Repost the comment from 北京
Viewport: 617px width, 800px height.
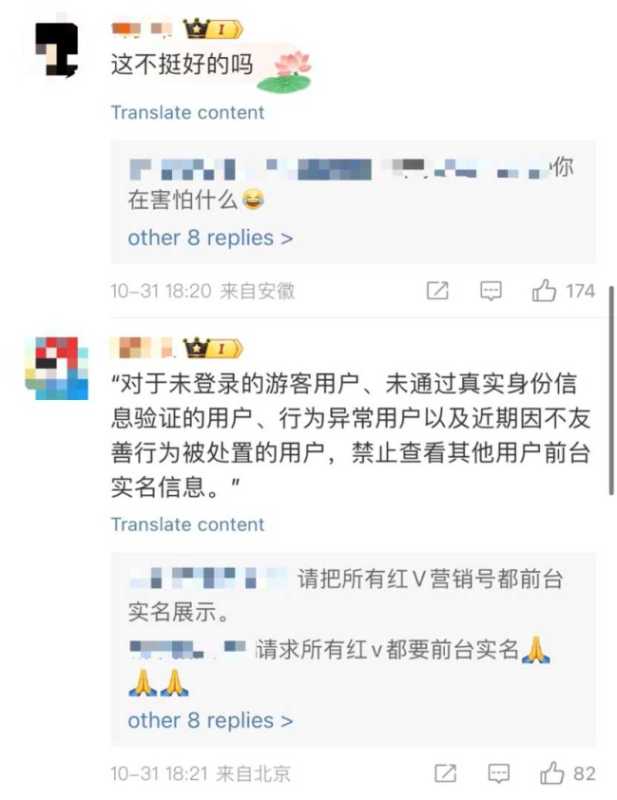click(446, 773)
